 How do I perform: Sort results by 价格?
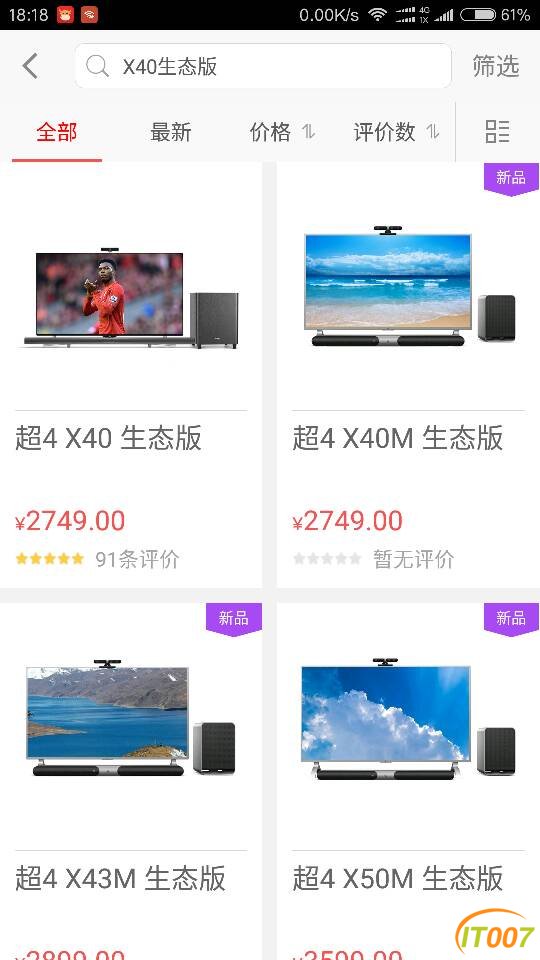pyautogui.click(x=282, y=132)
